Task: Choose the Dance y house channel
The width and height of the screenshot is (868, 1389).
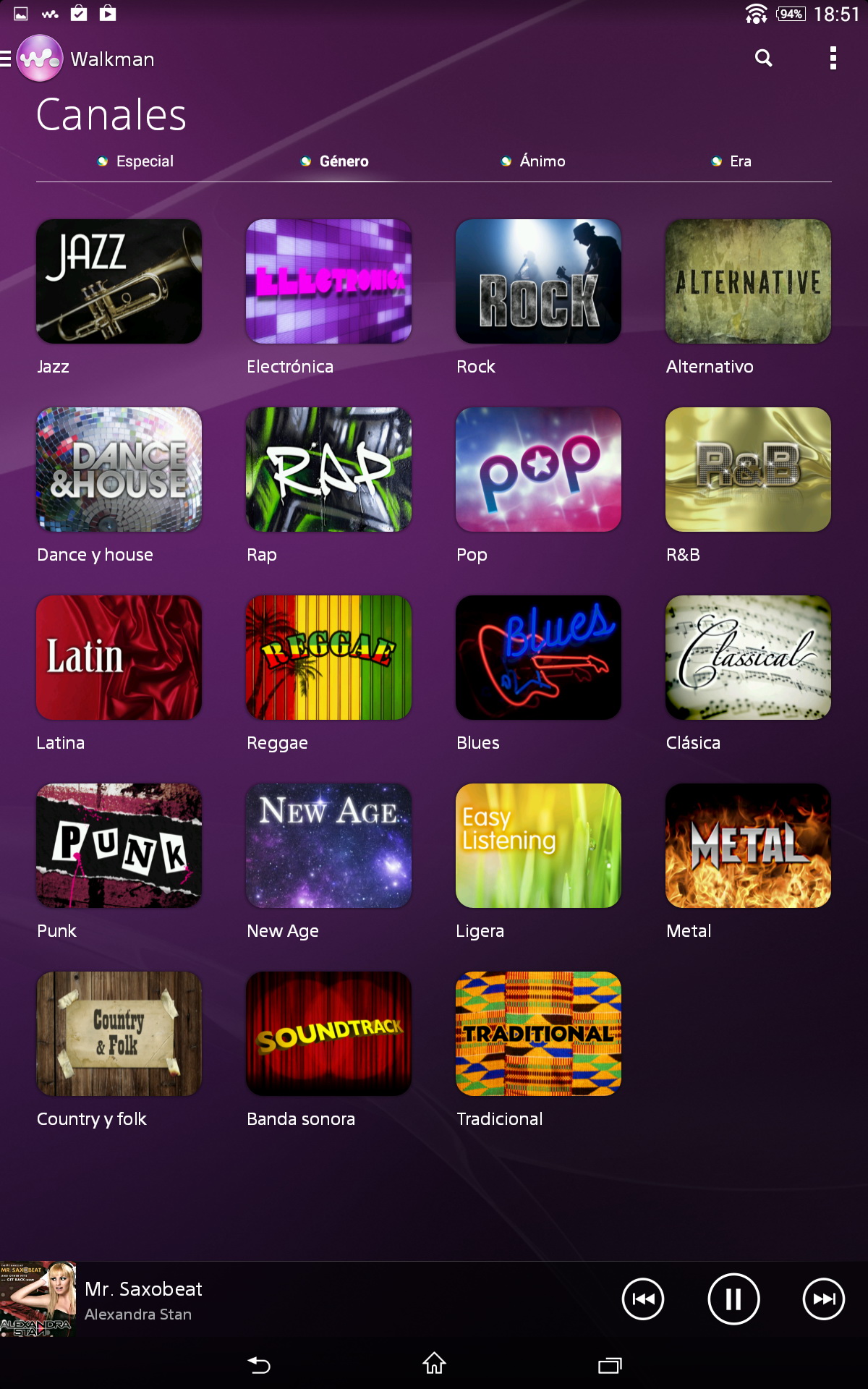Action: [119, 470]
